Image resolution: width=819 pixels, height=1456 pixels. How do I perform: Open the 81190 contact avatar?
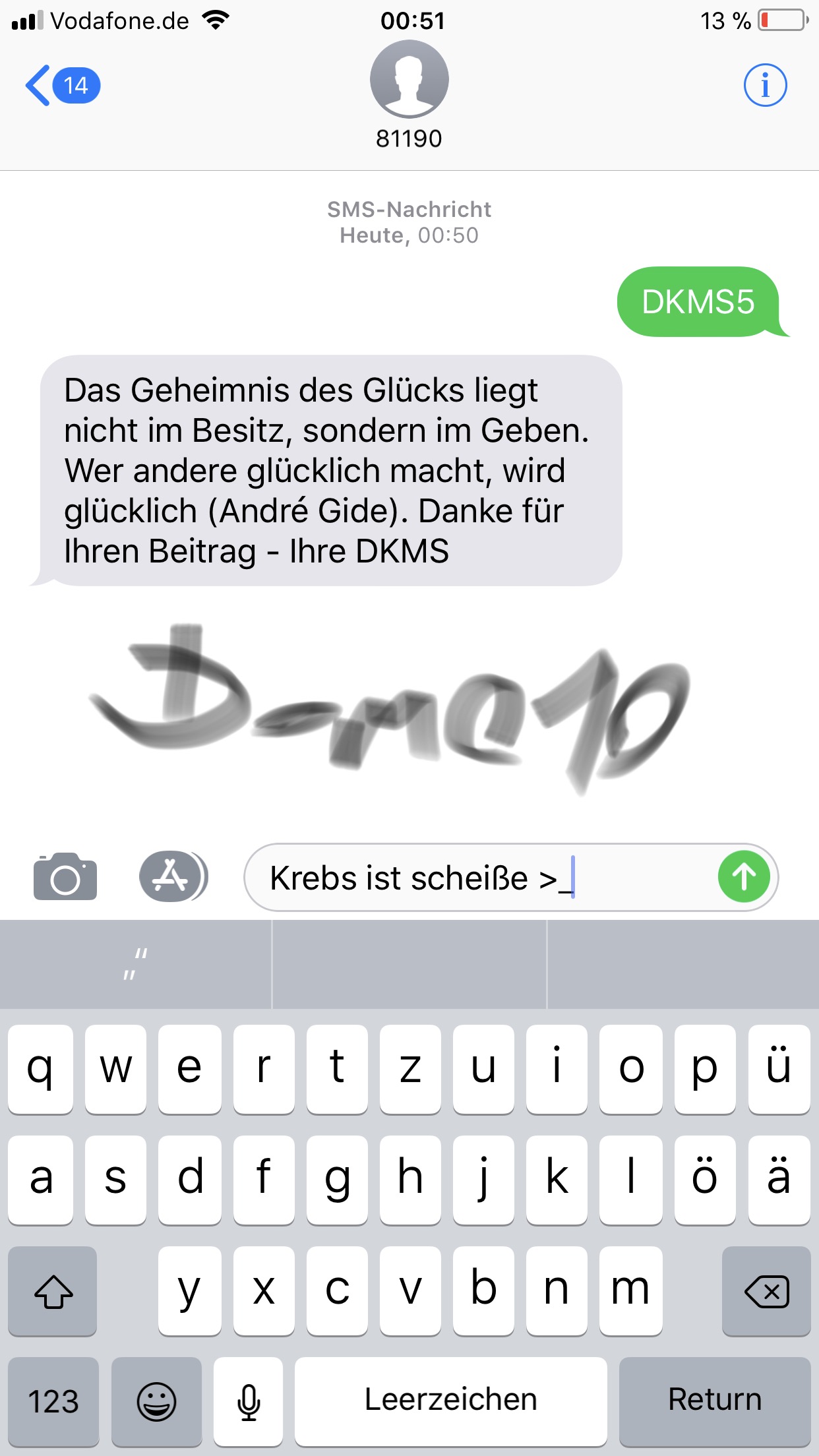[409, 79]
